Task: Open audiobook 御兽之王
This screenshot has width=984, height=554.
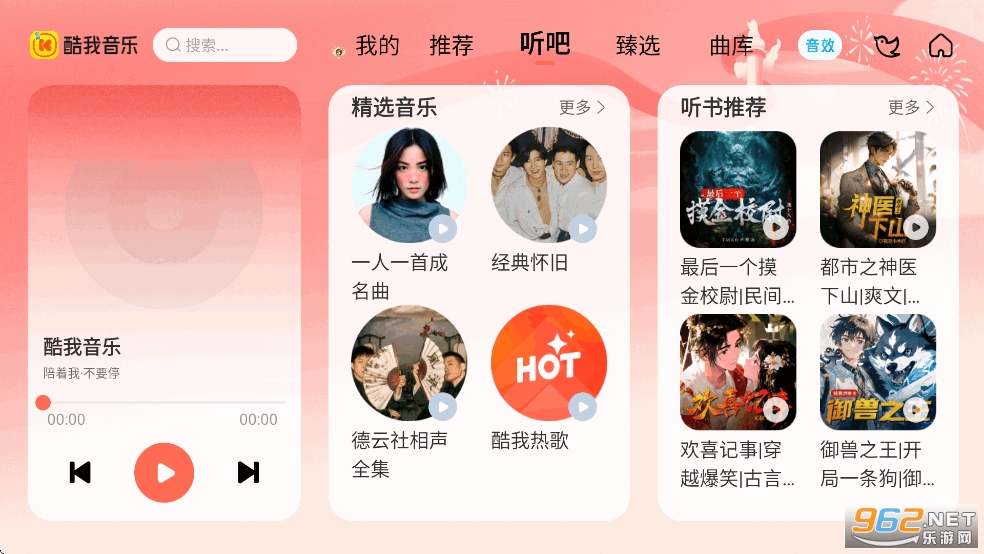Action: [878, 373]
